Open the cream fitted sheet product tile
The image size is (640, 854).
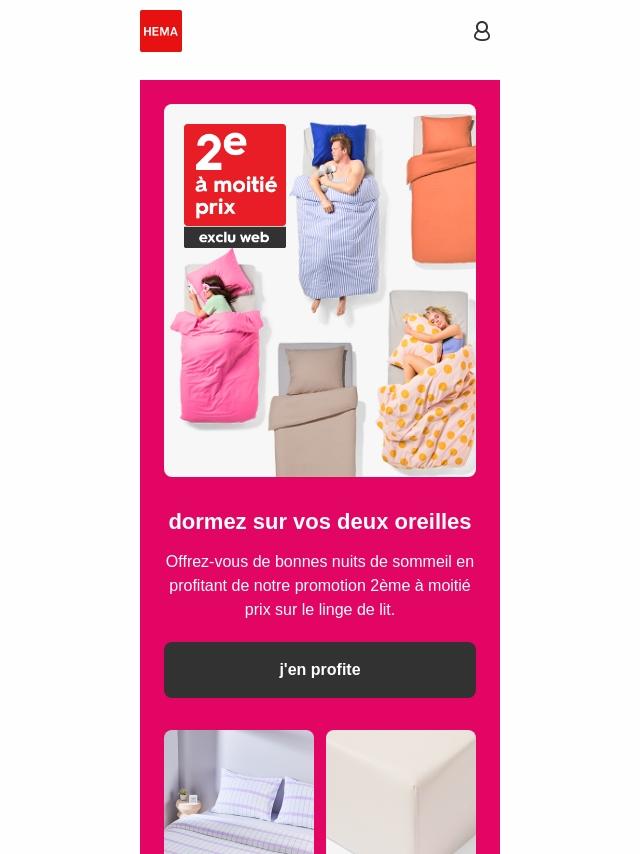point(401,791)
